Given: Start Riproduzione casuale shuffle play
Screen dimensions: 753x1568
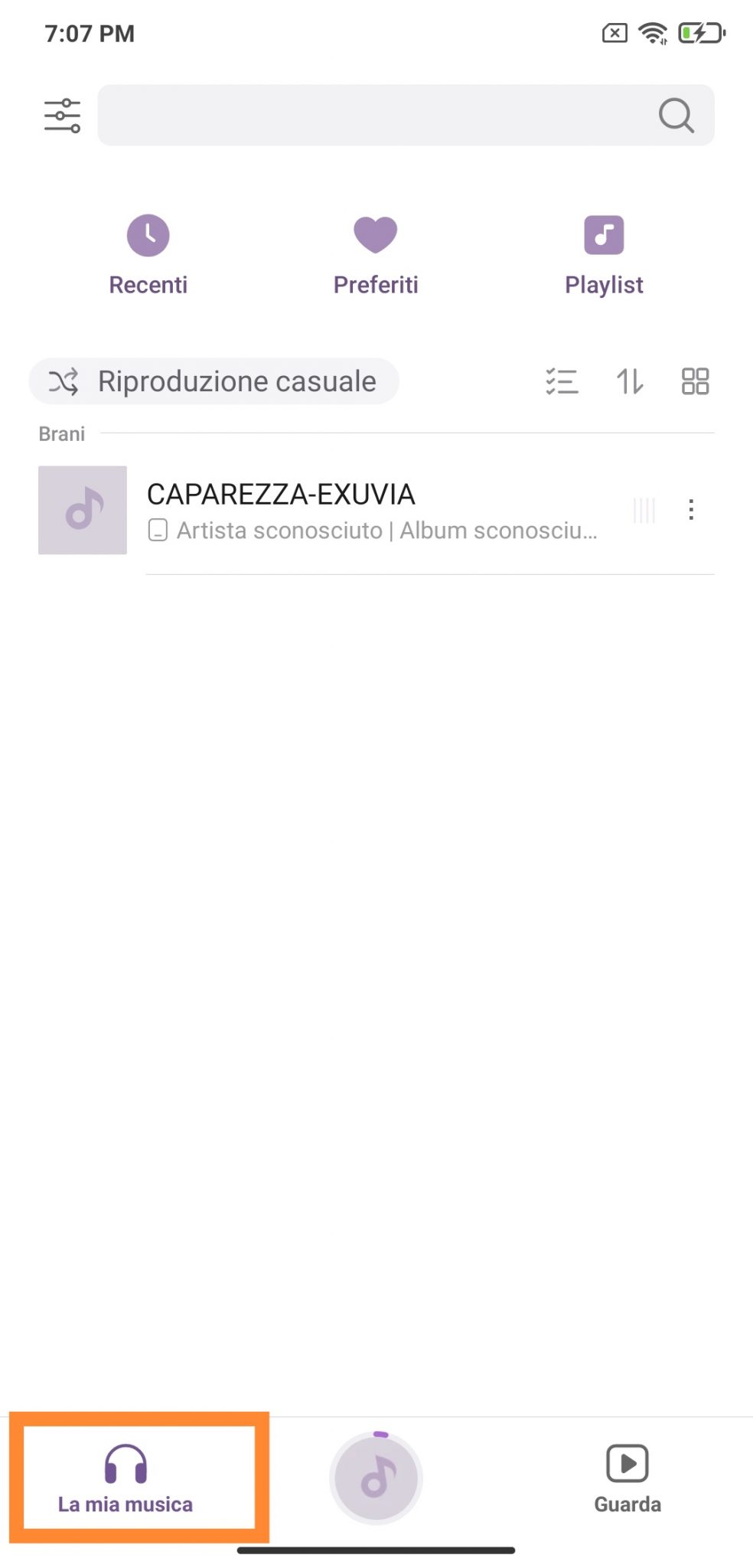Looking at the screenshot, I should 214,381.
